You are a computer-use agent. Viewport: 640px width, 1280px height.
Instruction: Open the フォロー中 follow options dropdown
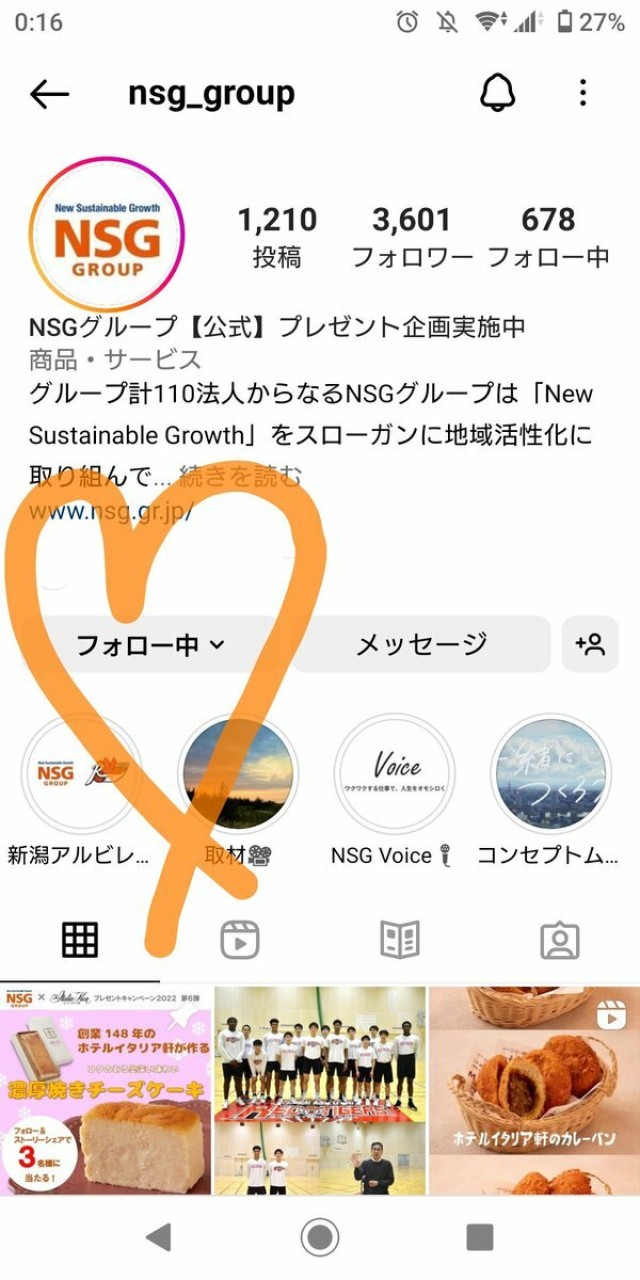point(152,645)
